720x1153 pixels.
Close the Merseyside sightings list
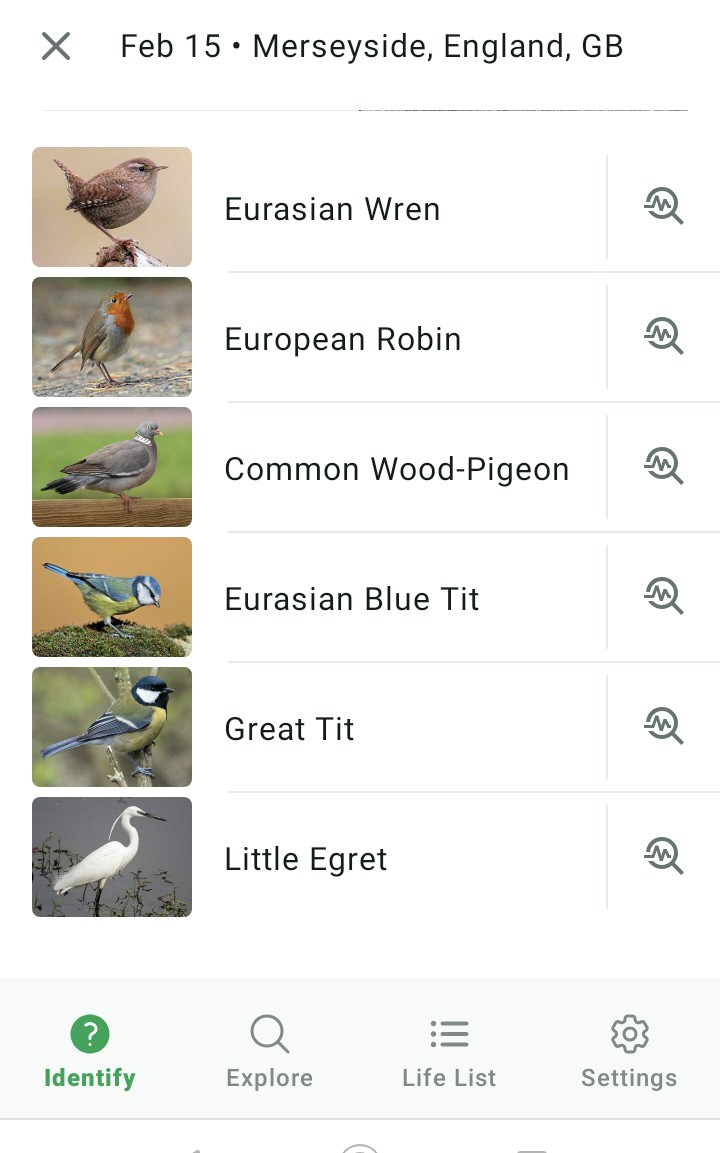(x=56, y=46)
